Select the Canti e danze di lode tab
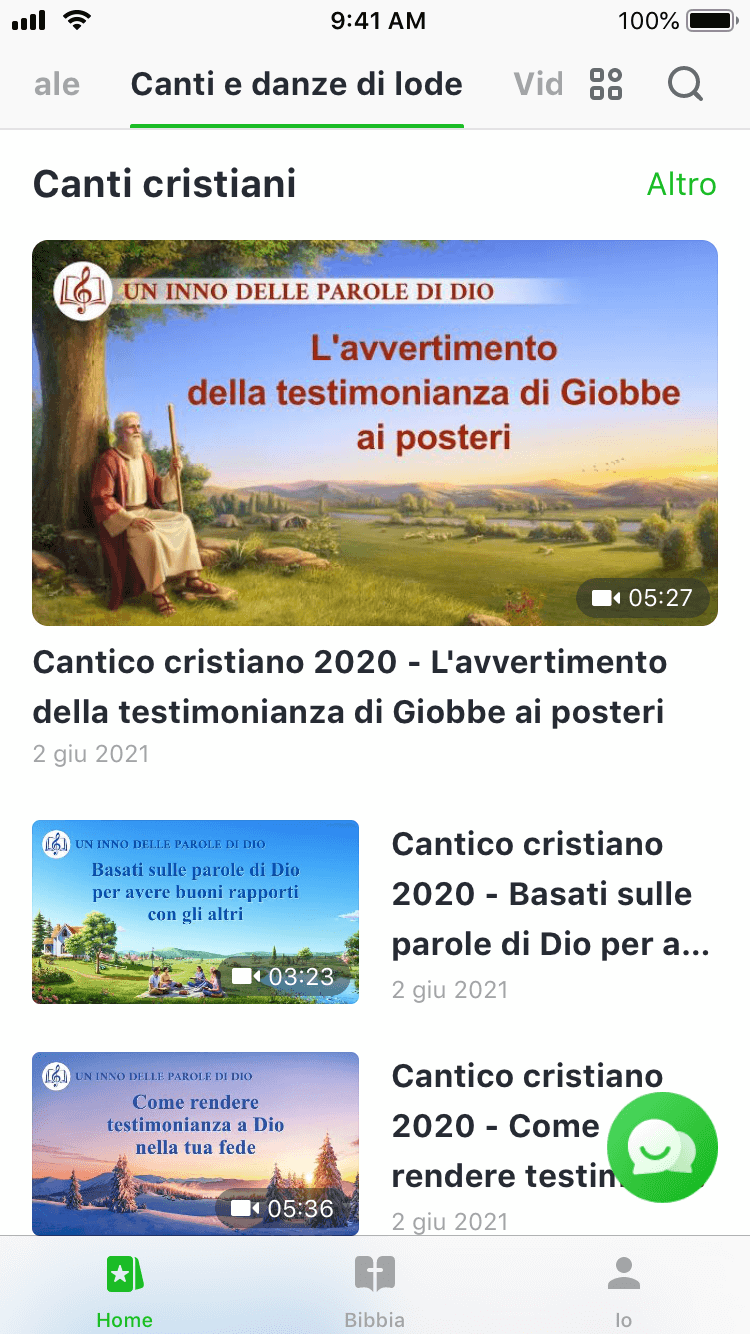 [296, 84]
